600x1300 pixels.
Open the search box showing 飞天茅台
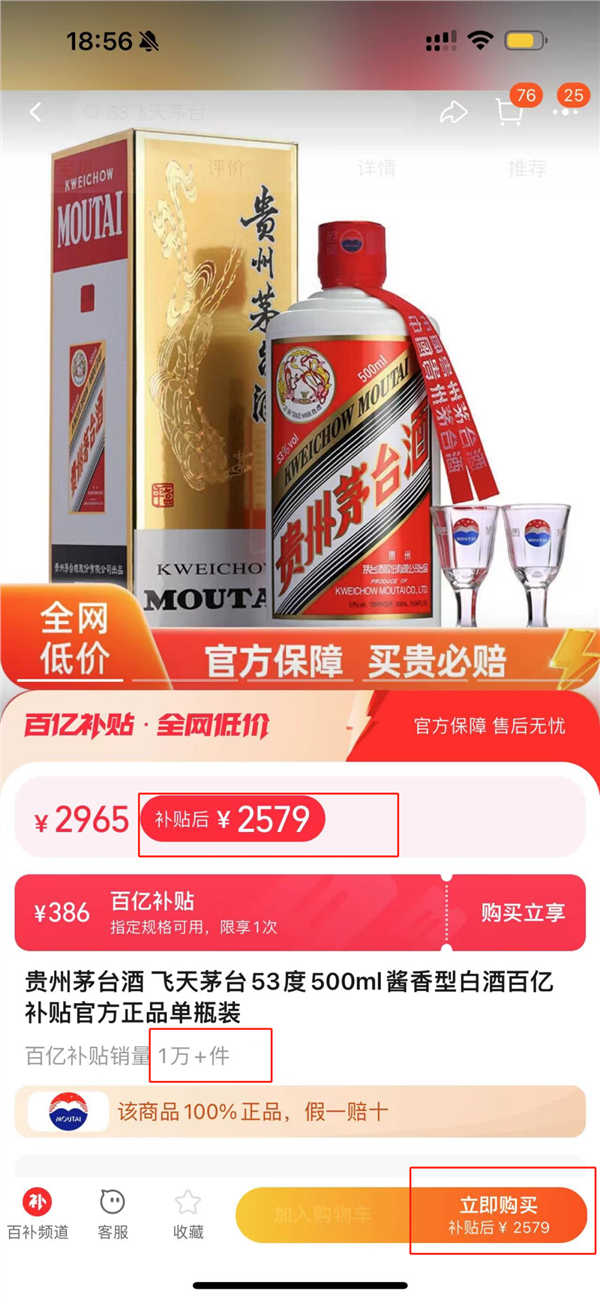coord(240,112)
